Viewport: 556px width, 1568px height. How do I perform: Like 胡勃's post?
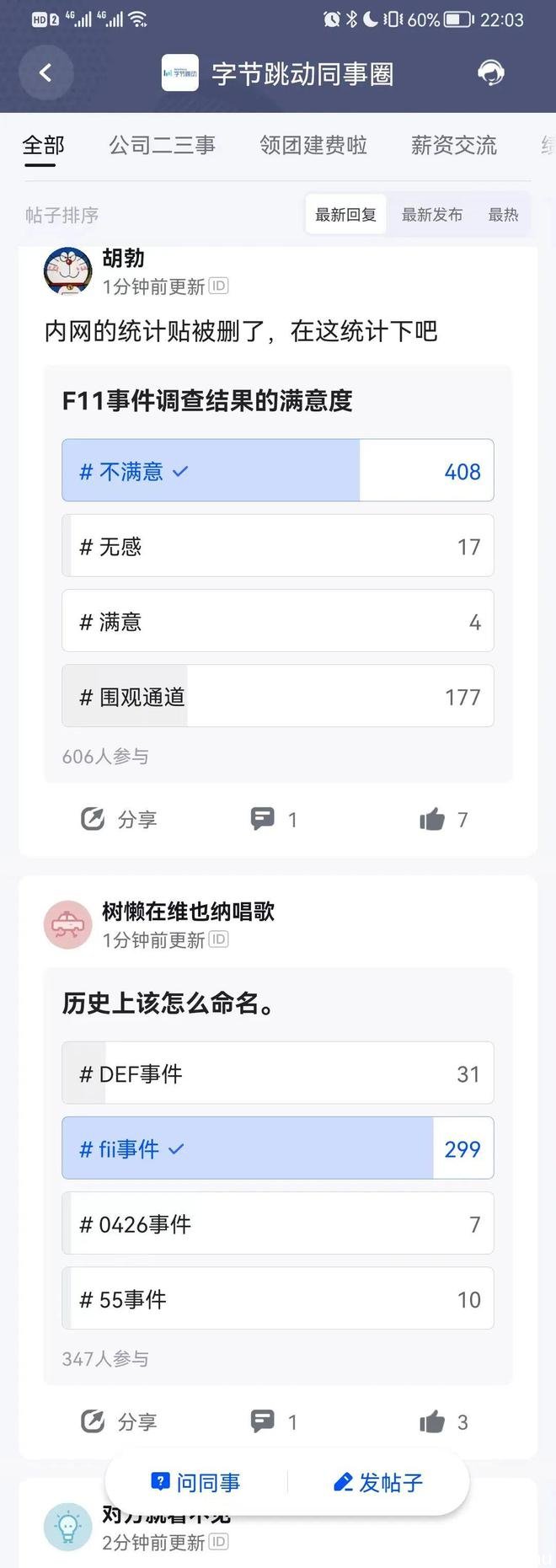coord(443,819)
